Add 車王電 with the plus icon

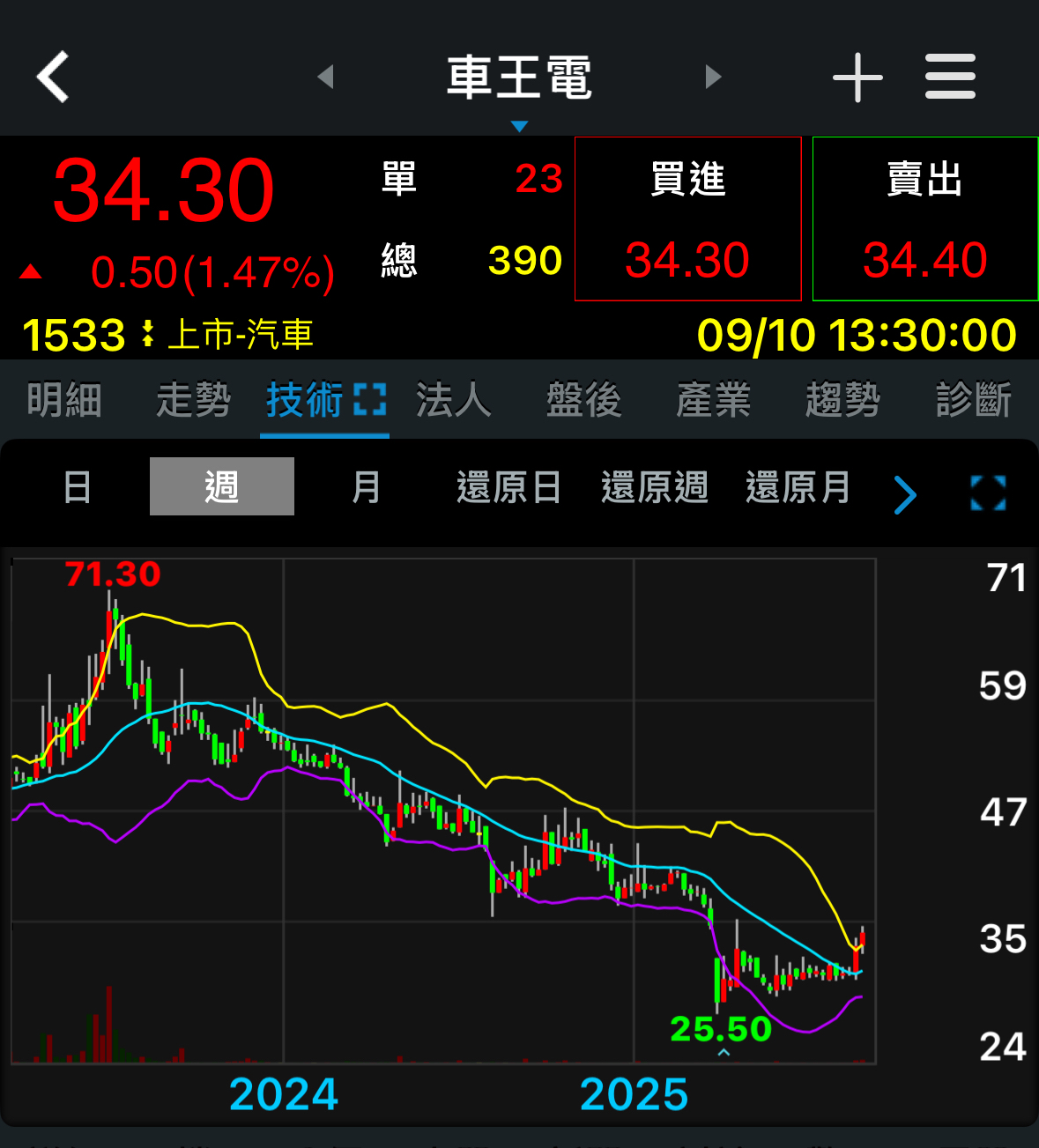click(857, 78)
